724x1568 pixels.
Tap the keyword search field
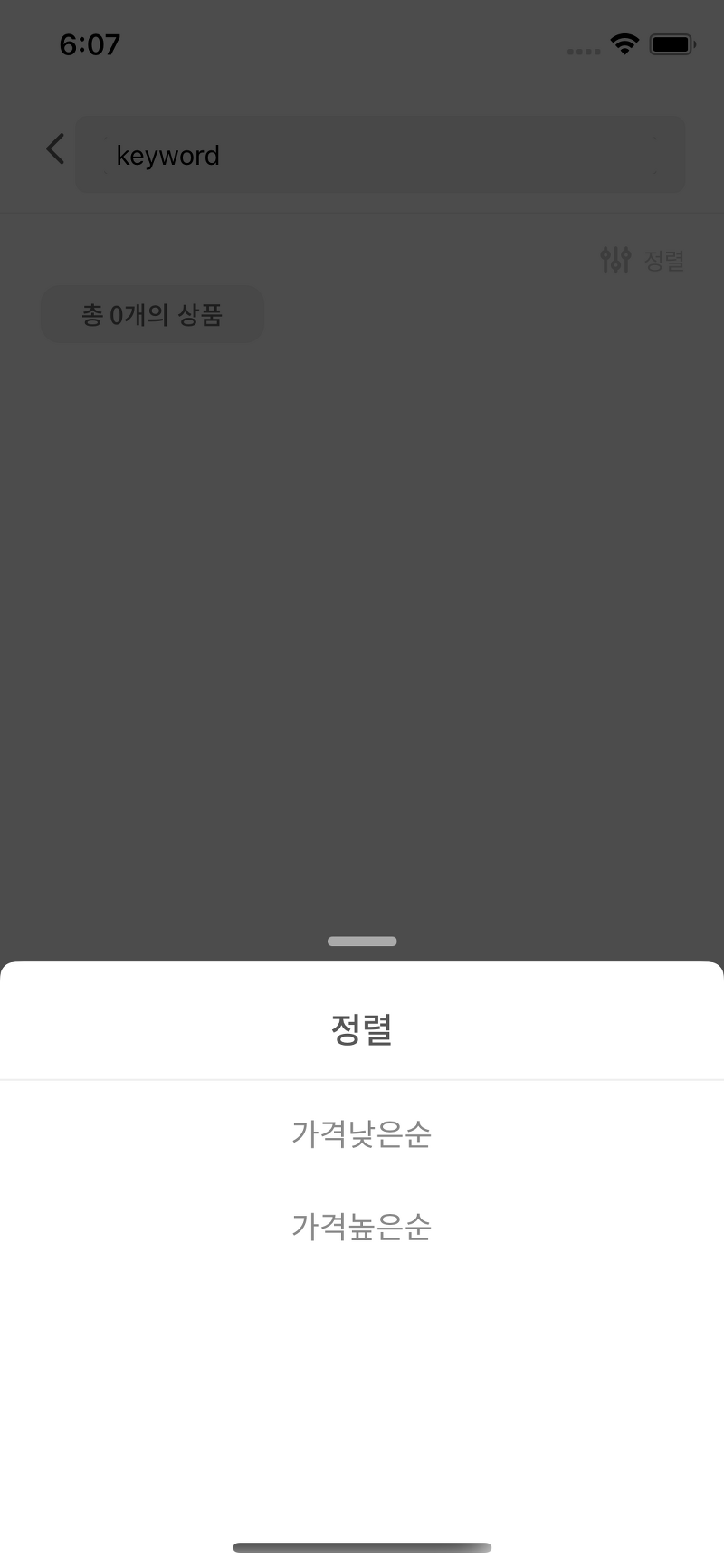[379, 155]
